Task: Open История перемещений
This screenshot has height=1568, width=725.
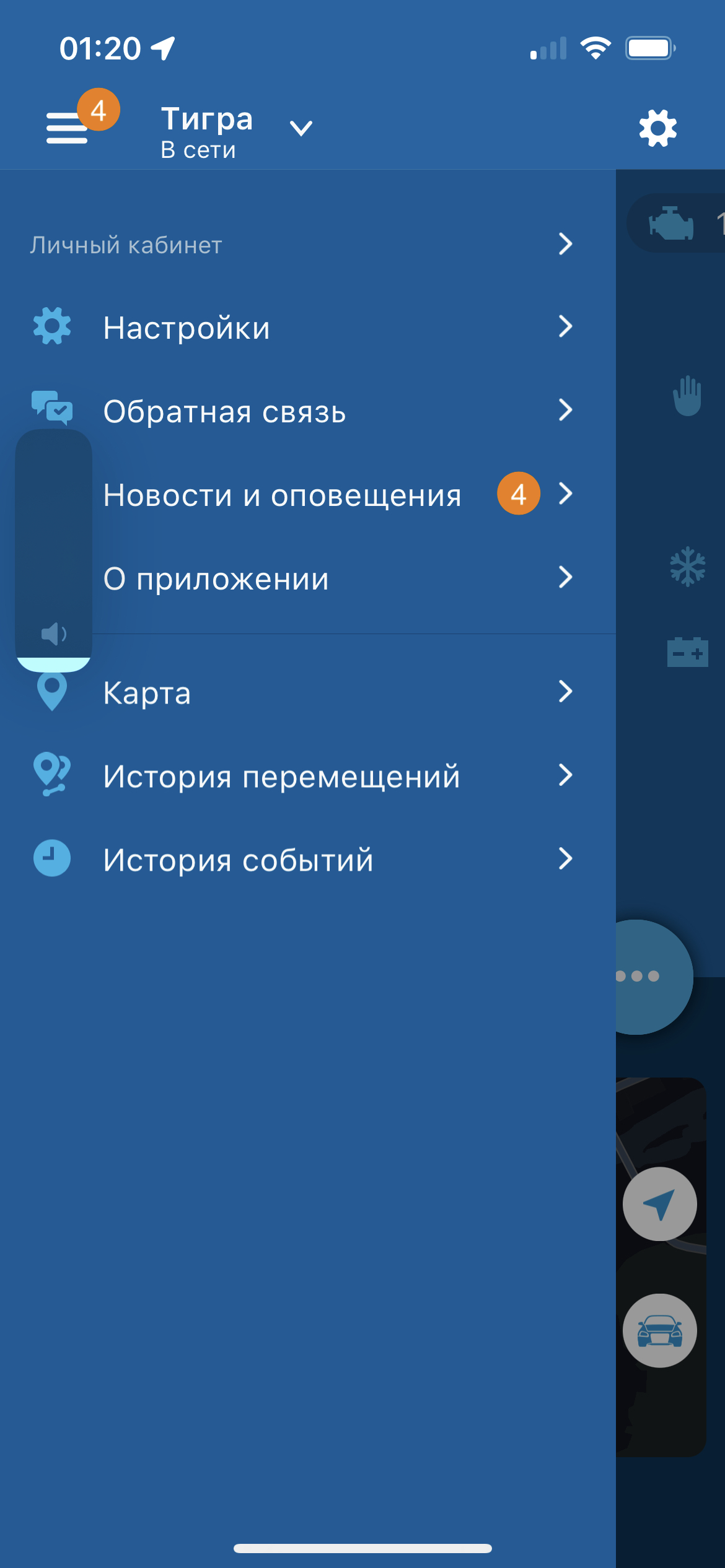Action: 301,775
